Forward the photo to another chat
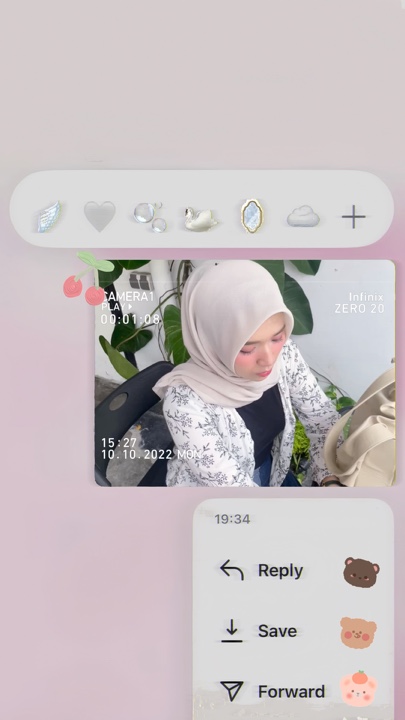Screen dimensions: 405x720 [x=293, y=691]
